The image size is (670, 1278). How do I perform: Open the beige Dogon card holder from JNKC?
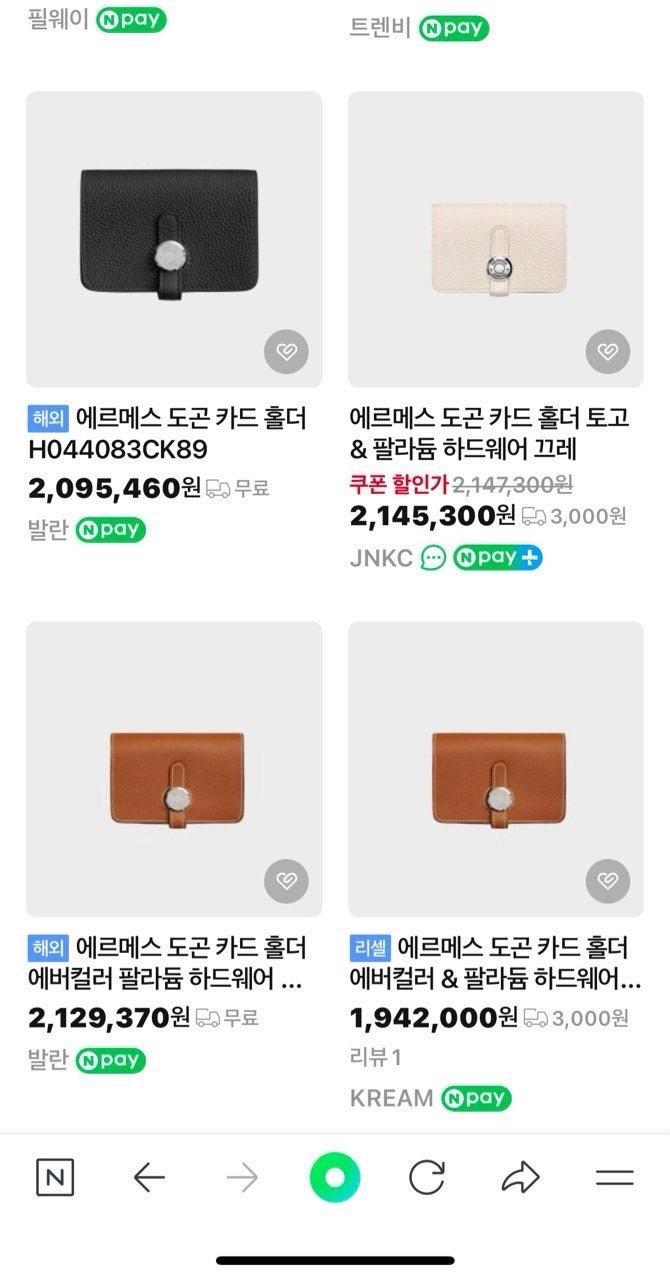coord(495,240)
